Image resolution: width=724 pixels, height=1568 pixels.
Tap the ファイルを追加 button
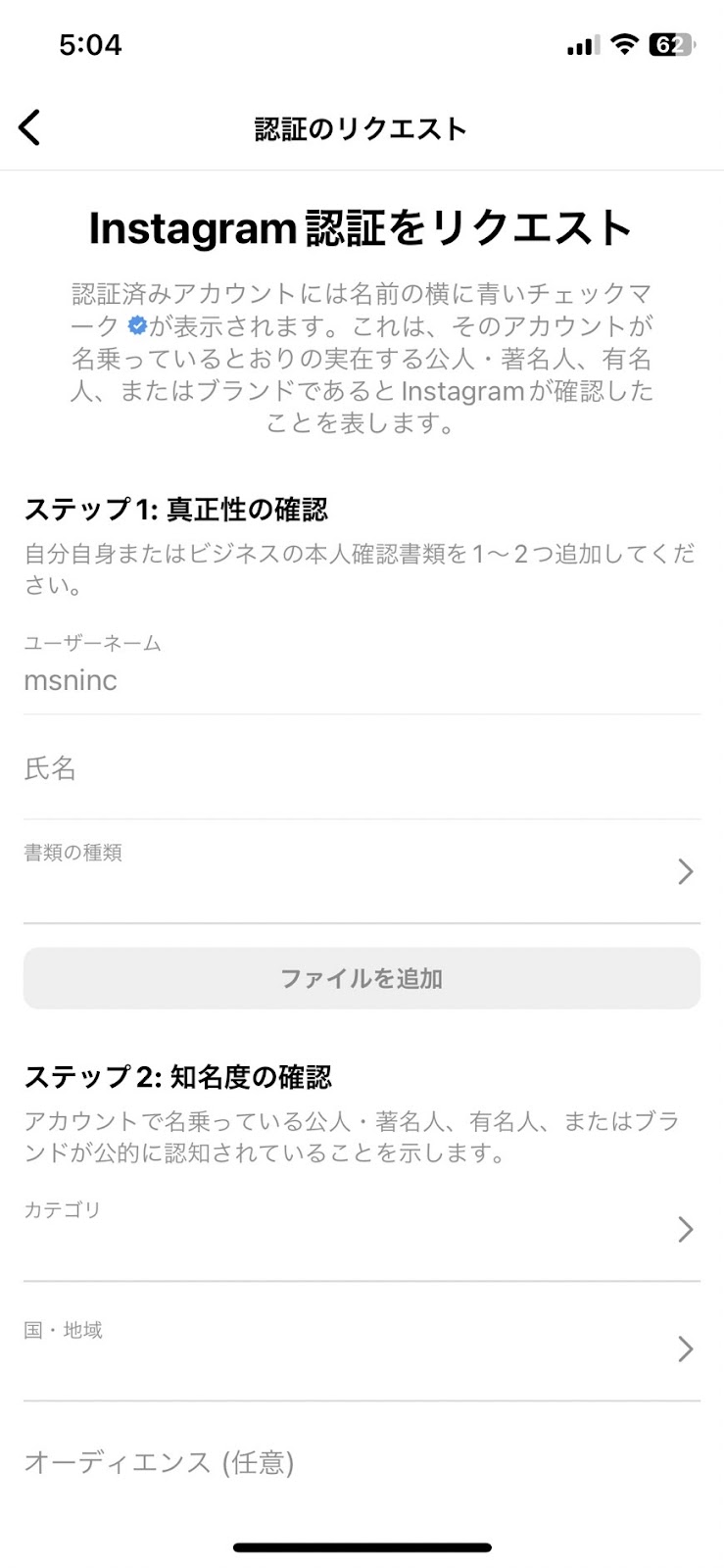tap(362, 978)
